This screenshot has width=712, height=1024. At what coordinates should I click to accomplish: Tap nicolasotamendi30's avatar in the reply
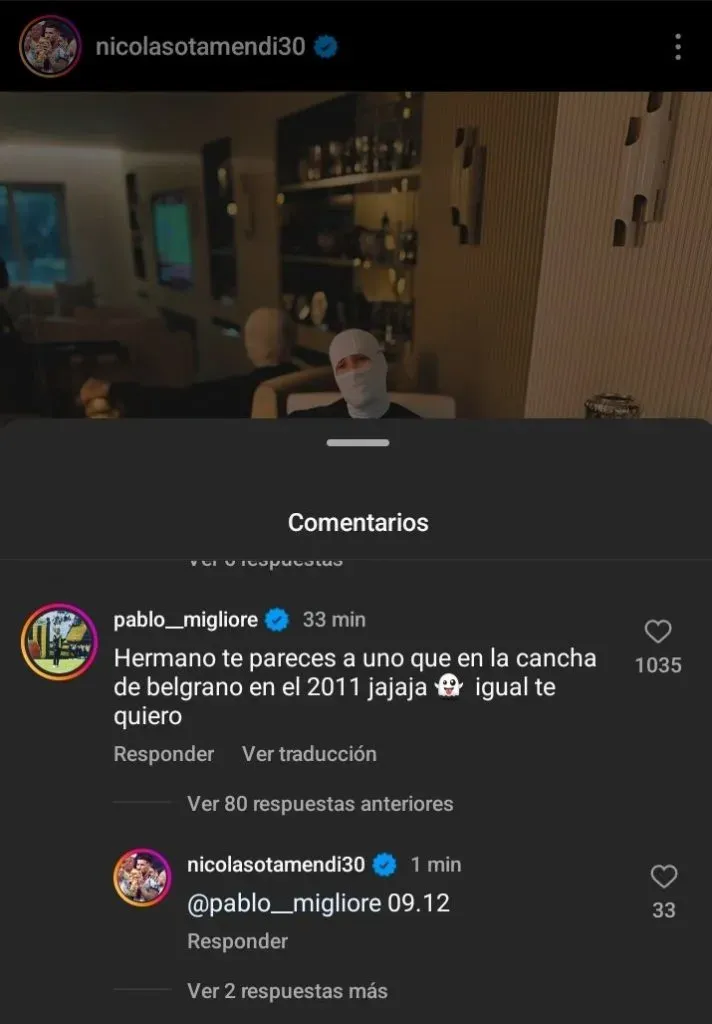click(x=142, y=877)
